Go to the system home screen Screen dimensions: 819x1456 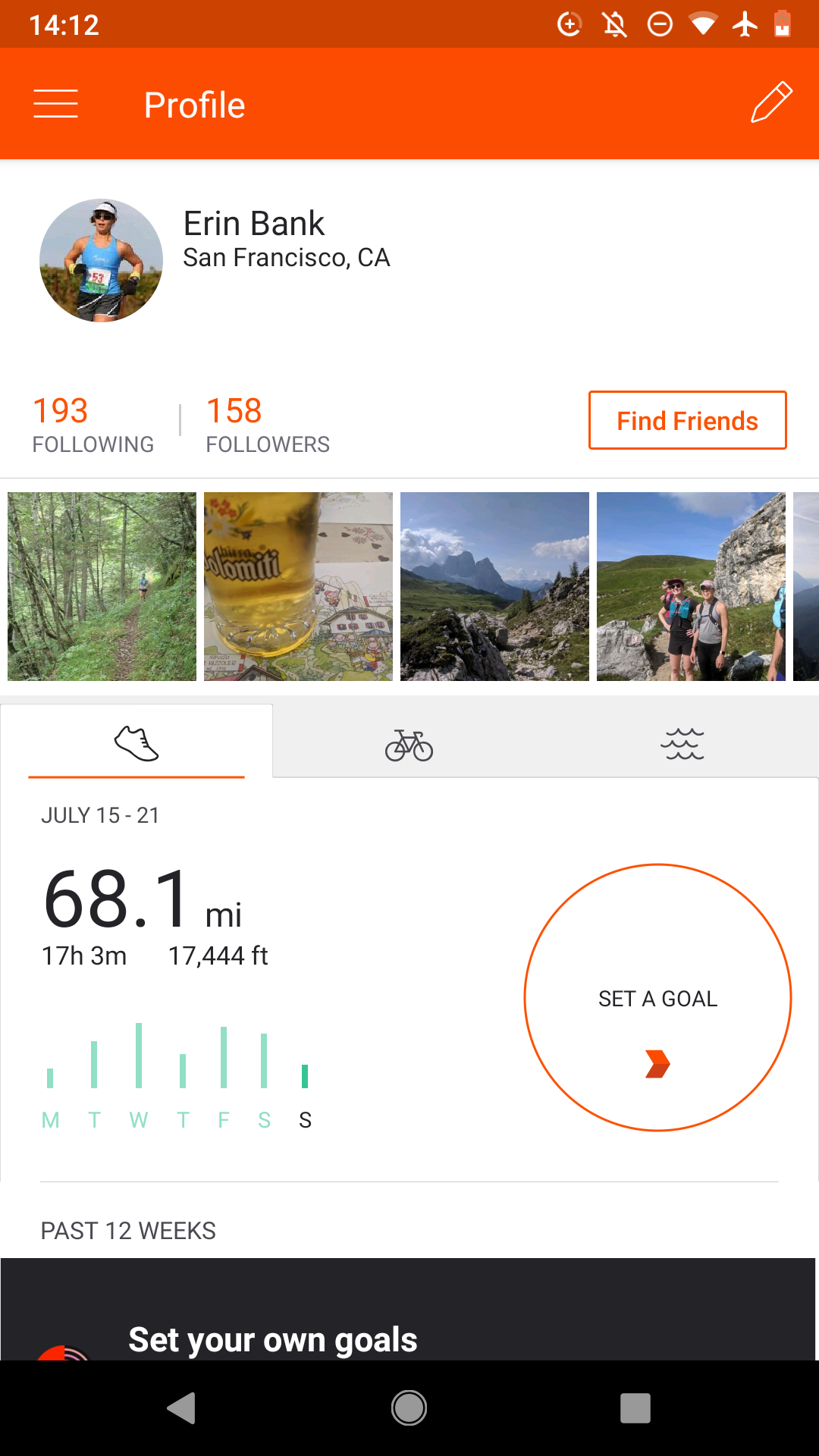coord(409,1408)
